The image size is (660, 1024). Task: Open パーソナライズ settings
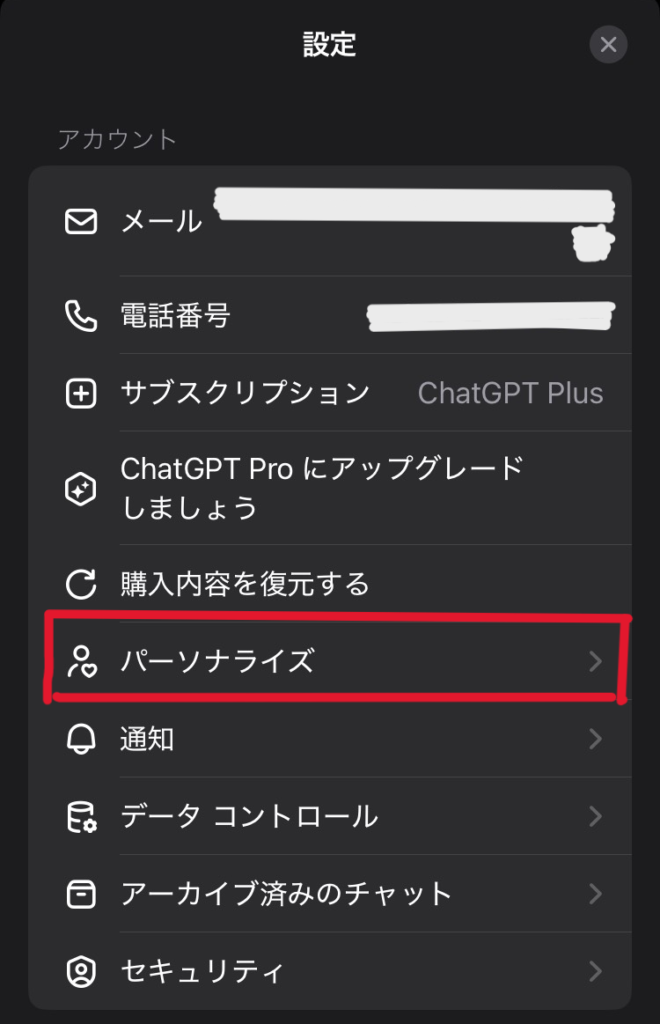click(330, 660)
